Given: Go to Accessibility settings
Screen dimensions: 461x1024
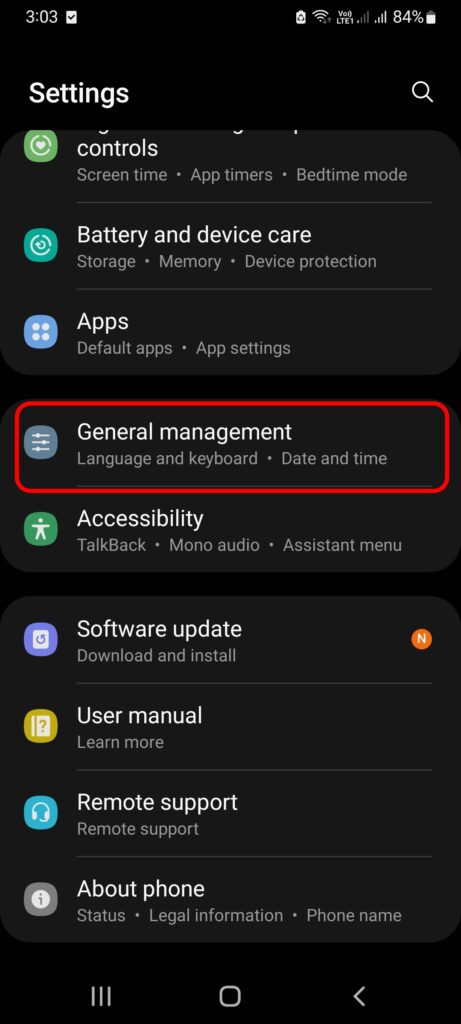Looking at the screenshot, I should coord(230,530).
